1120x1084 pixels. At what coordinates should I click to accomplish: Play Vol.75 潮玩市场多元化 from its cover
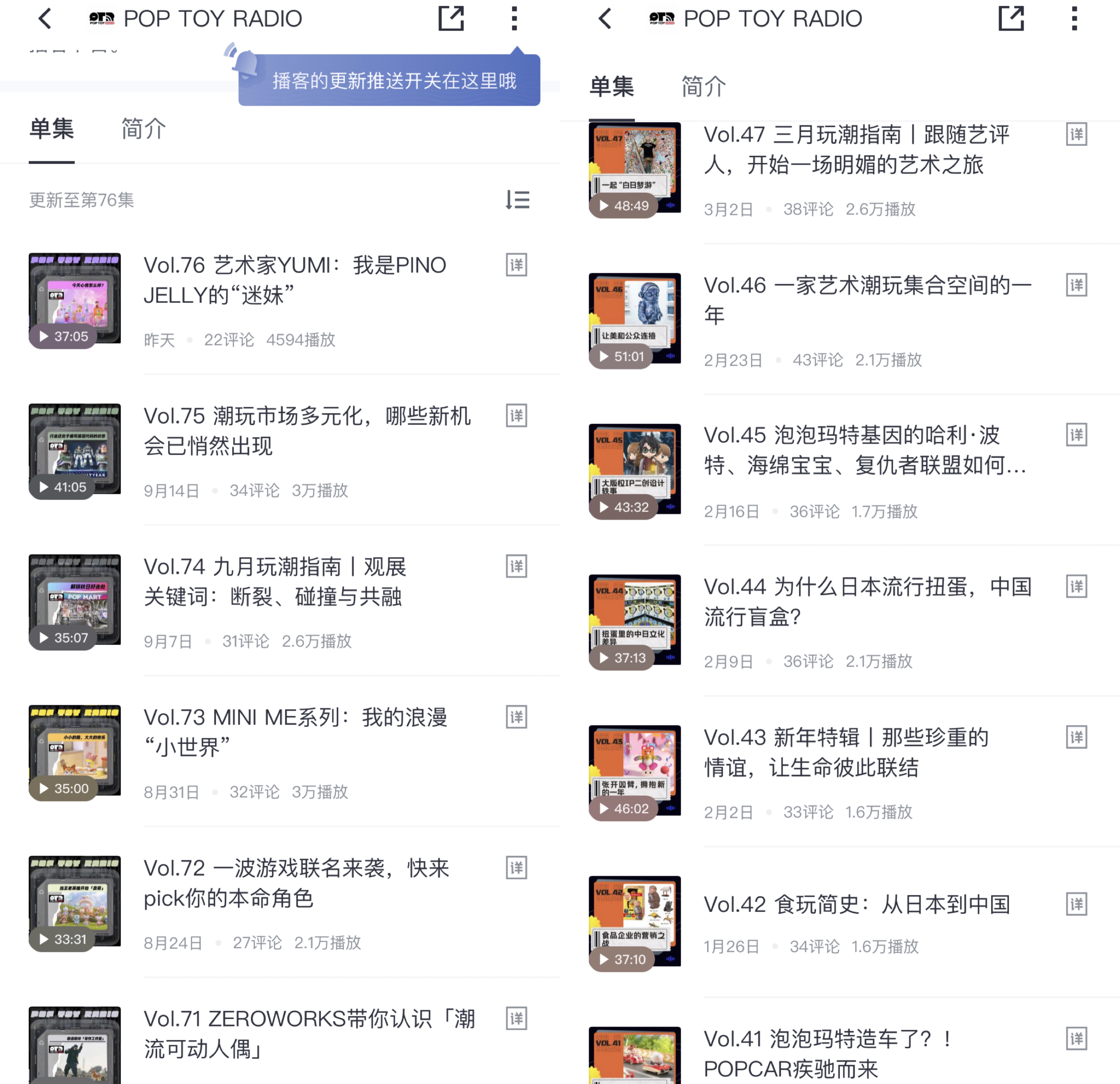point(74,450)
